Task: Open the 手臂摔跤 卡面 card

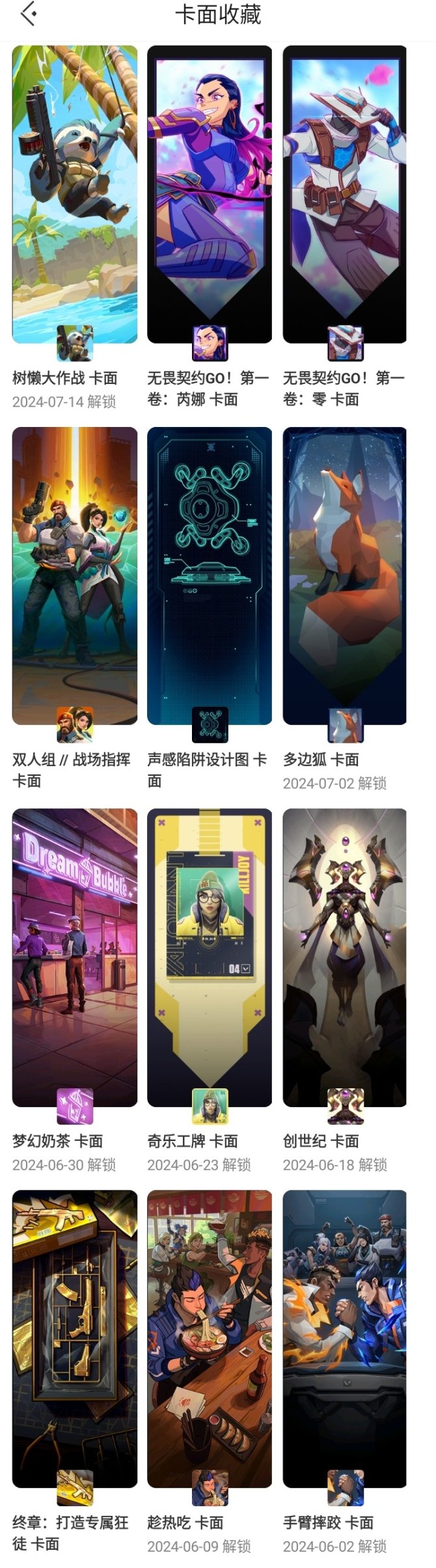Action: tap(344, 1338)
